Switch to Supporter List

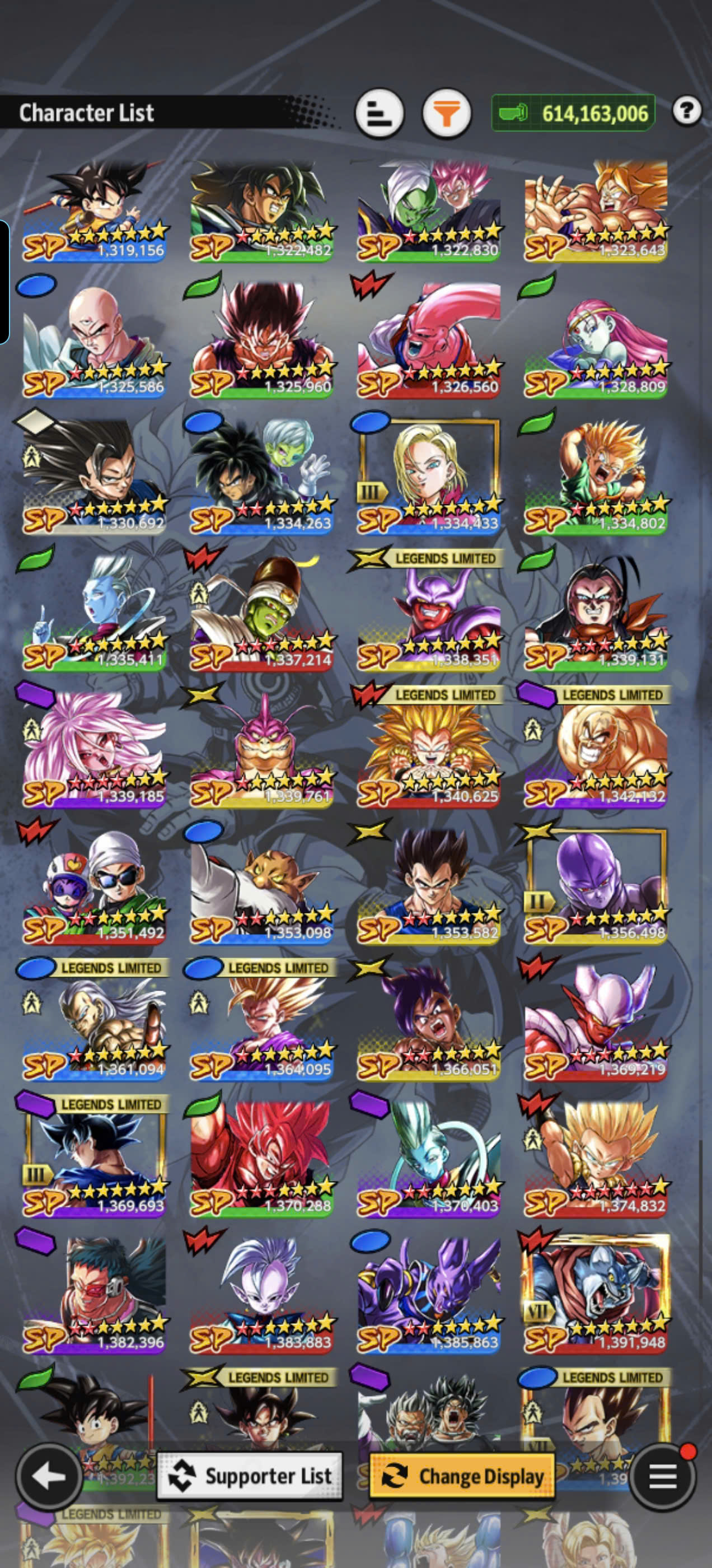click(x=250, y=1476)
